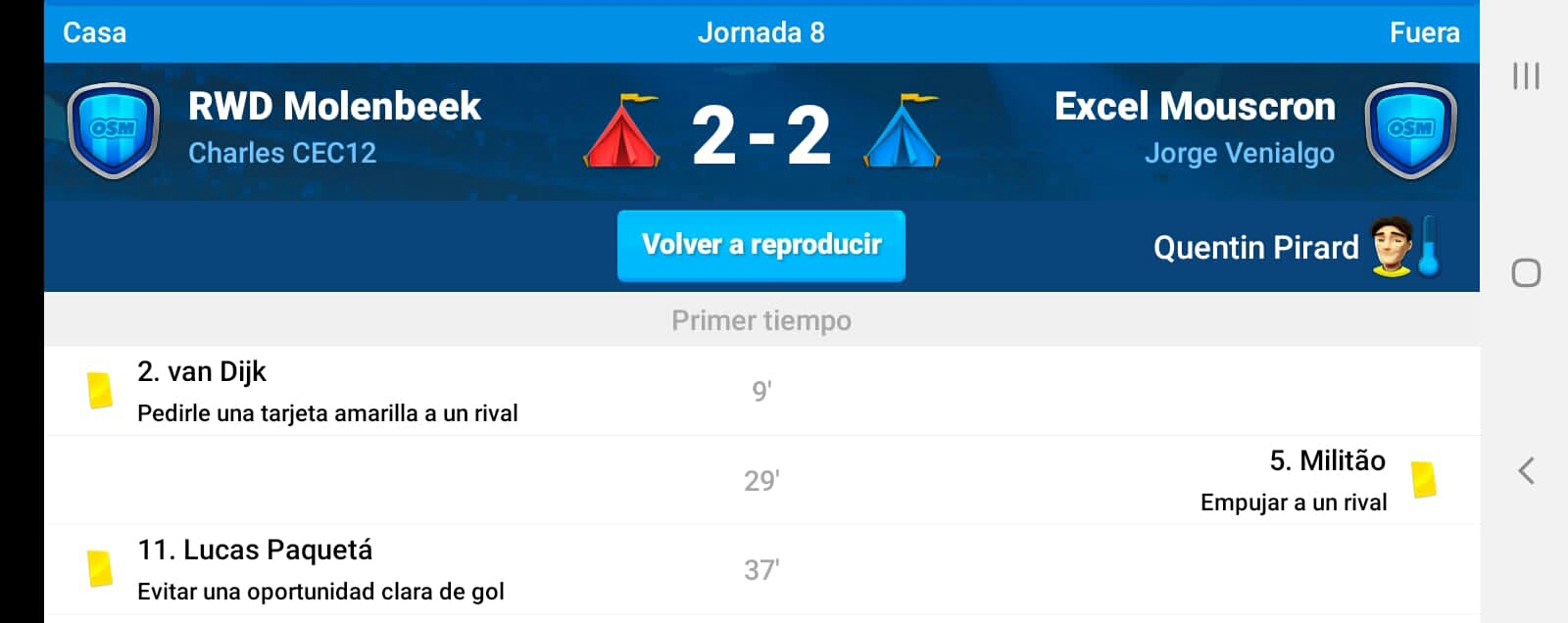Image resolution: width=1568 pixels, height=623 pixels.
Task: Open the Excel Mouscron team crest
Action: [x=1410, y=130]
